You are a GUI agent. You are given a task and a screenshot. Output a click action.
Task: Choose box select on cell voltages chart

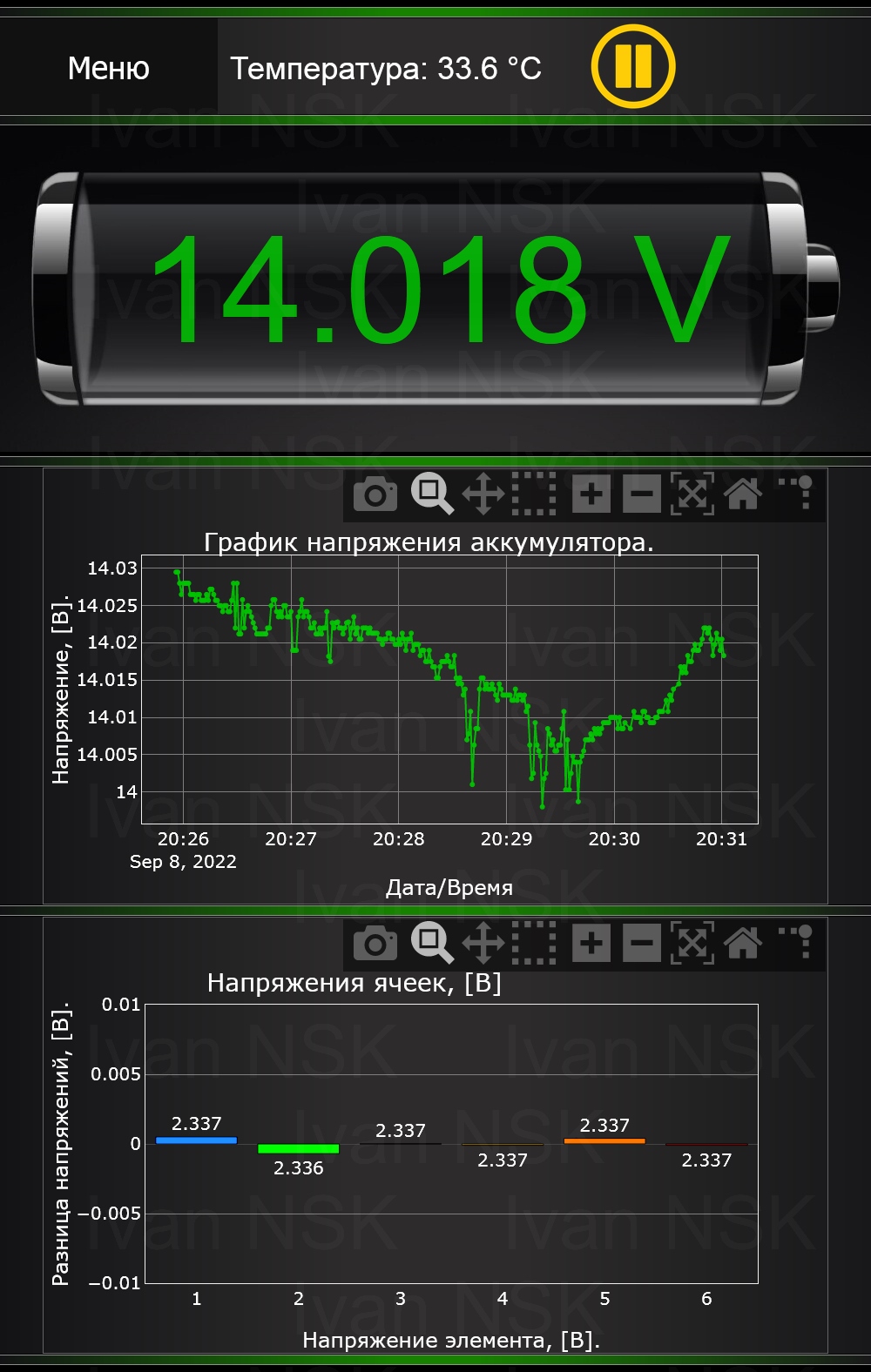pyautogui.click(x=534, y=944)
